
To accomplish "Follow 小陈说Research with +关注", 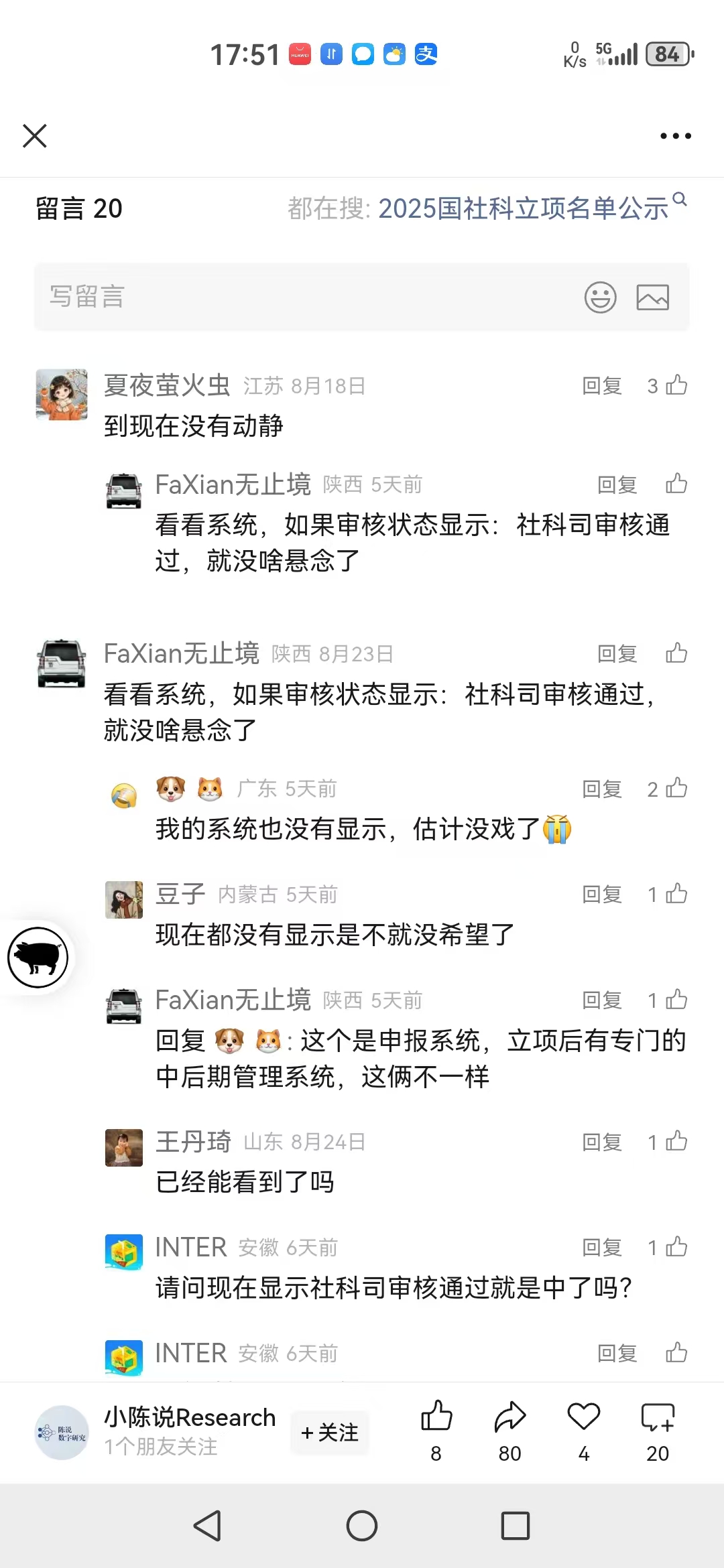I will tap(330, 1433).
